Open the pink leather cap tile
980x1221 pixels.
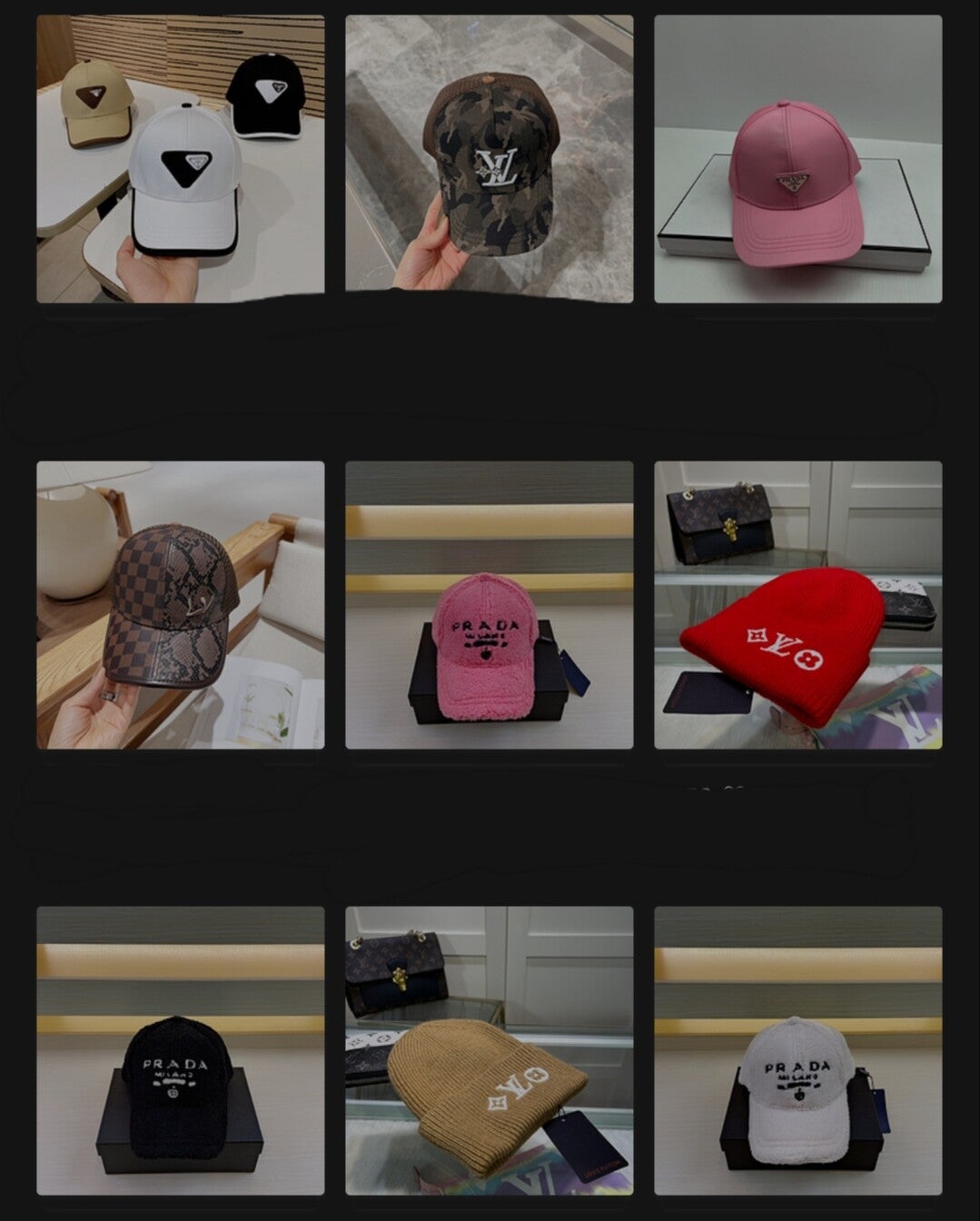(x=797, y=159)
